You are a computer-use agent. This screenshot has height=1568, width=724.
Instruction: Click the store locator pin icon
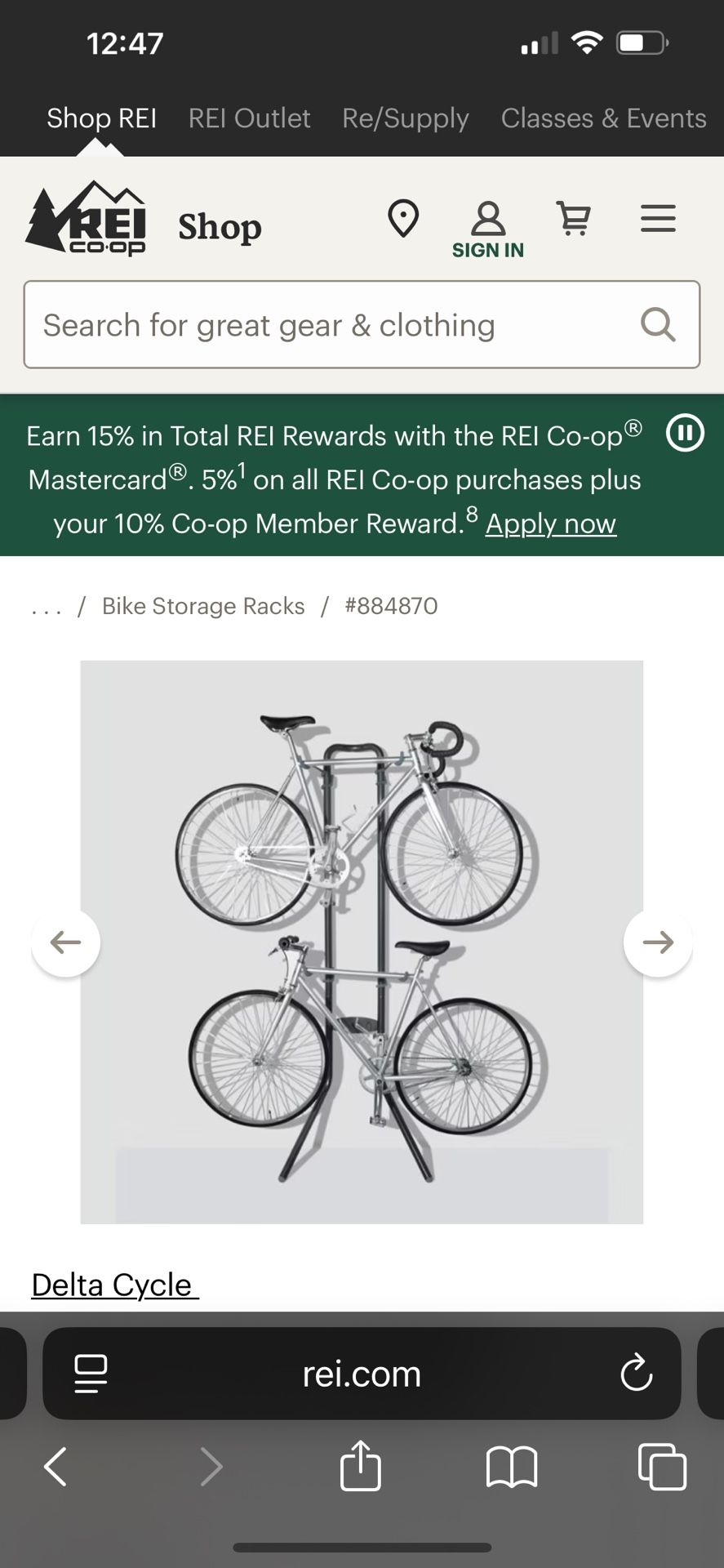click(403, 219)
